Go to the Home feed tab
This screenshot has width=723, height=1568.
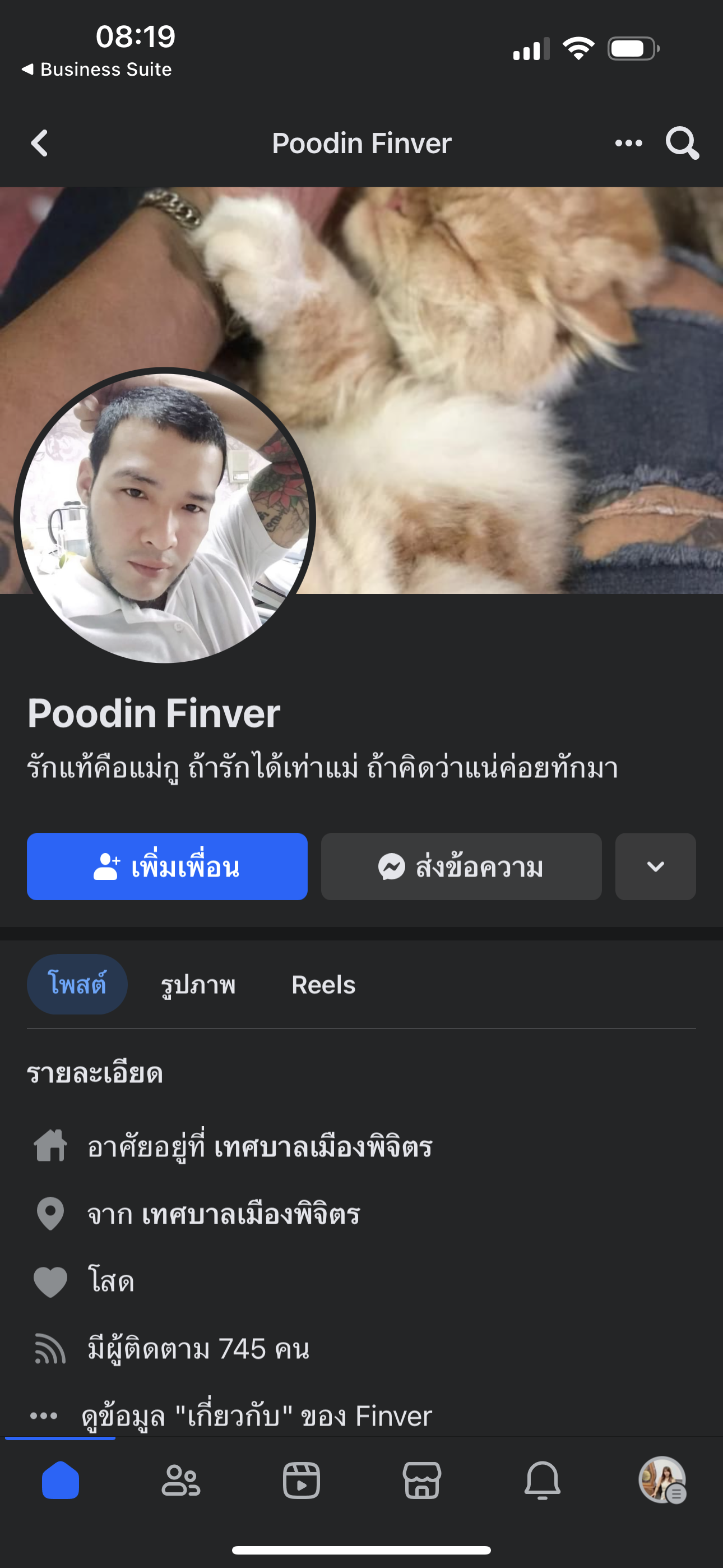click(x=61, y=1480)
